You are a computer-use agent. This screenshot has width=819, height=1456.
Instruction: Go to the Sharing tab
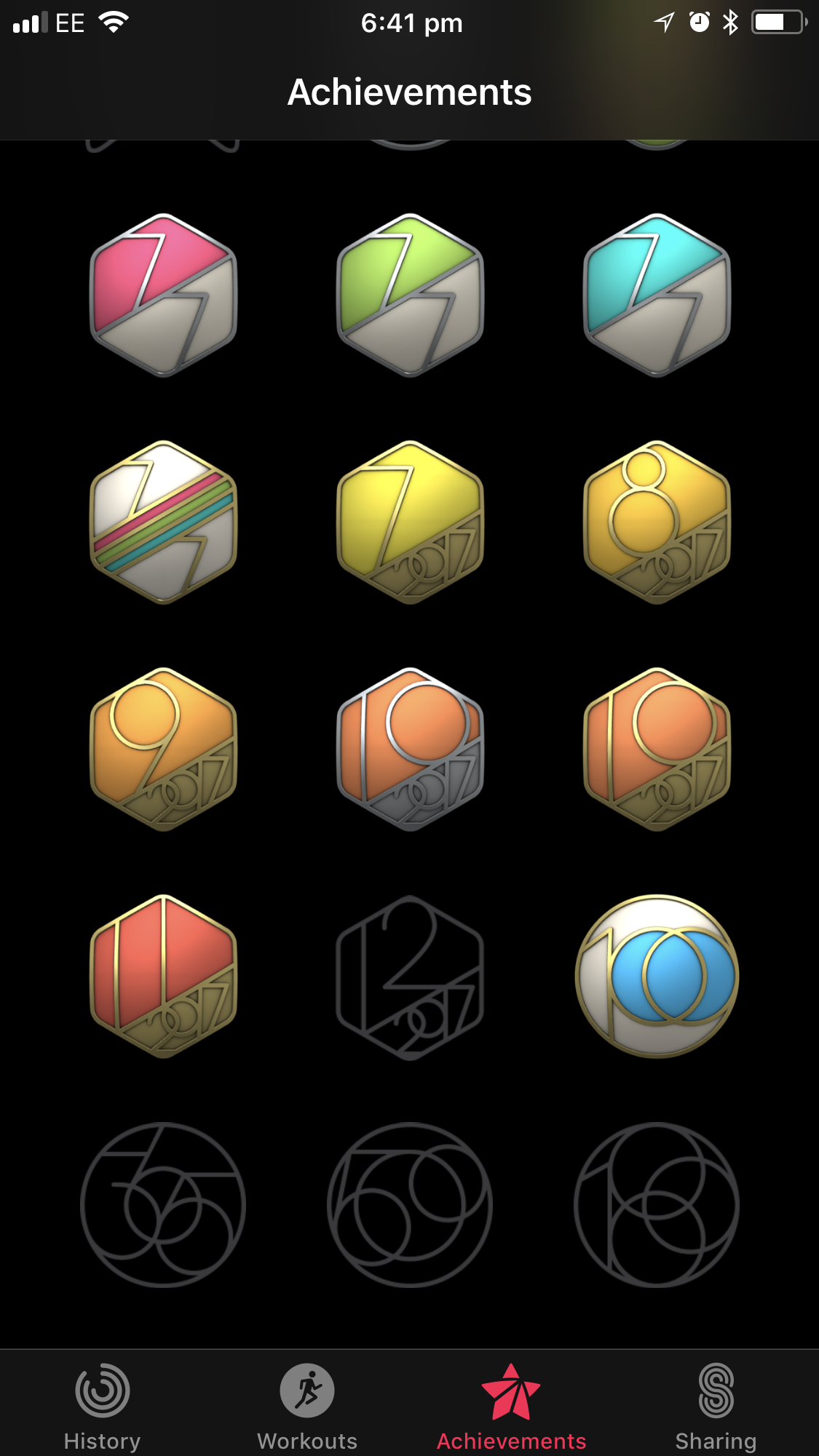pos(716,1406)
